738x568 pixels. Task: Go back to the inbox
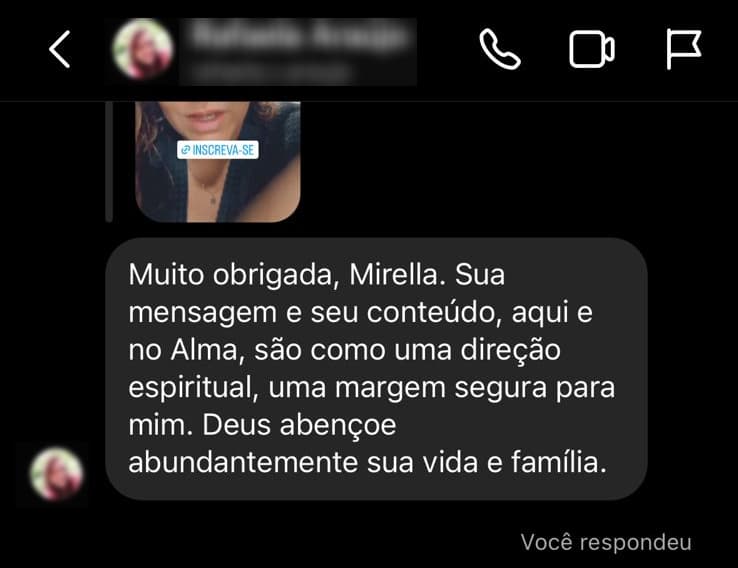click(x=60, y=49)
